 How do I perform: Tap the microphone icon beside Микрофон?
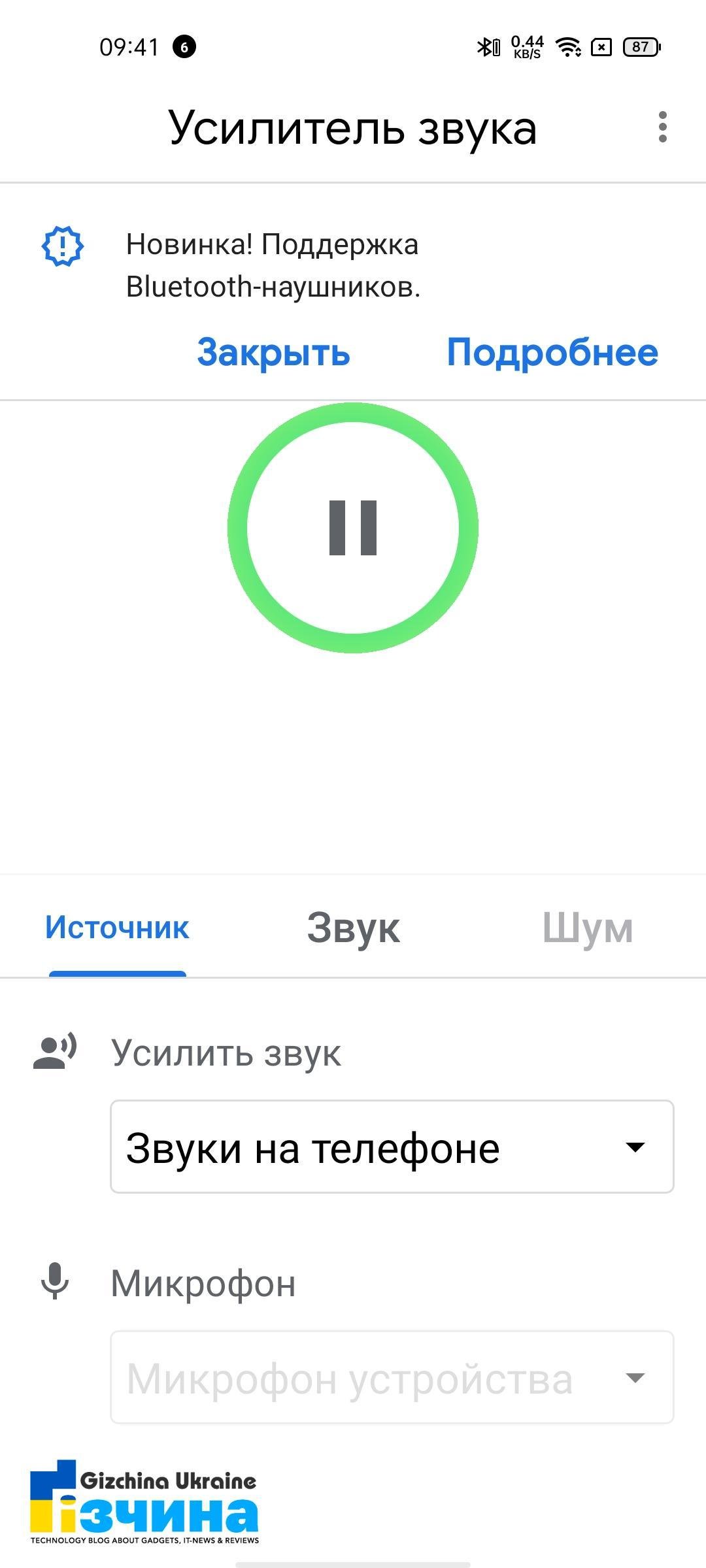coord(56,1281)
